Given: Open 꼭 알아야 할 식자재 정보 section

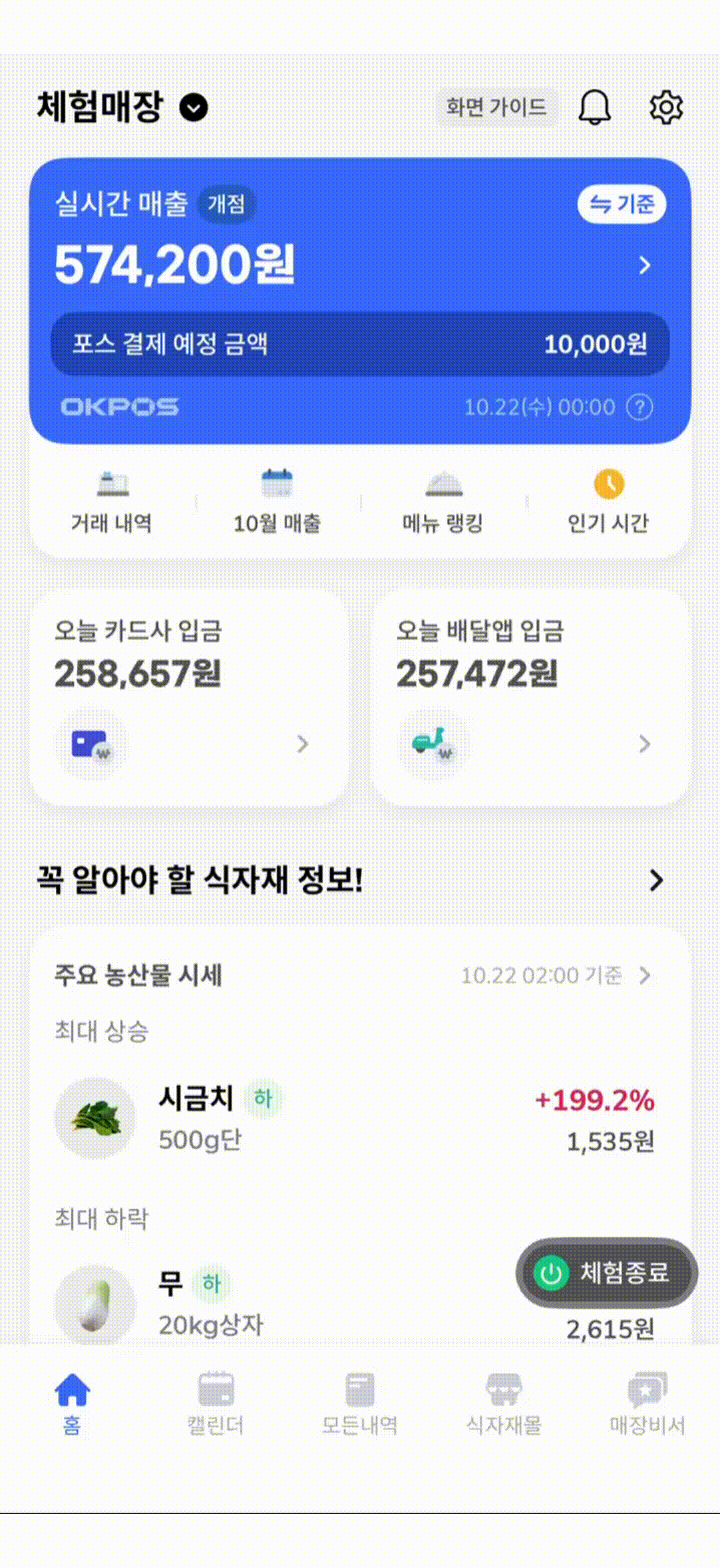Looking at the screenshot, I should [x=656, y=881].
